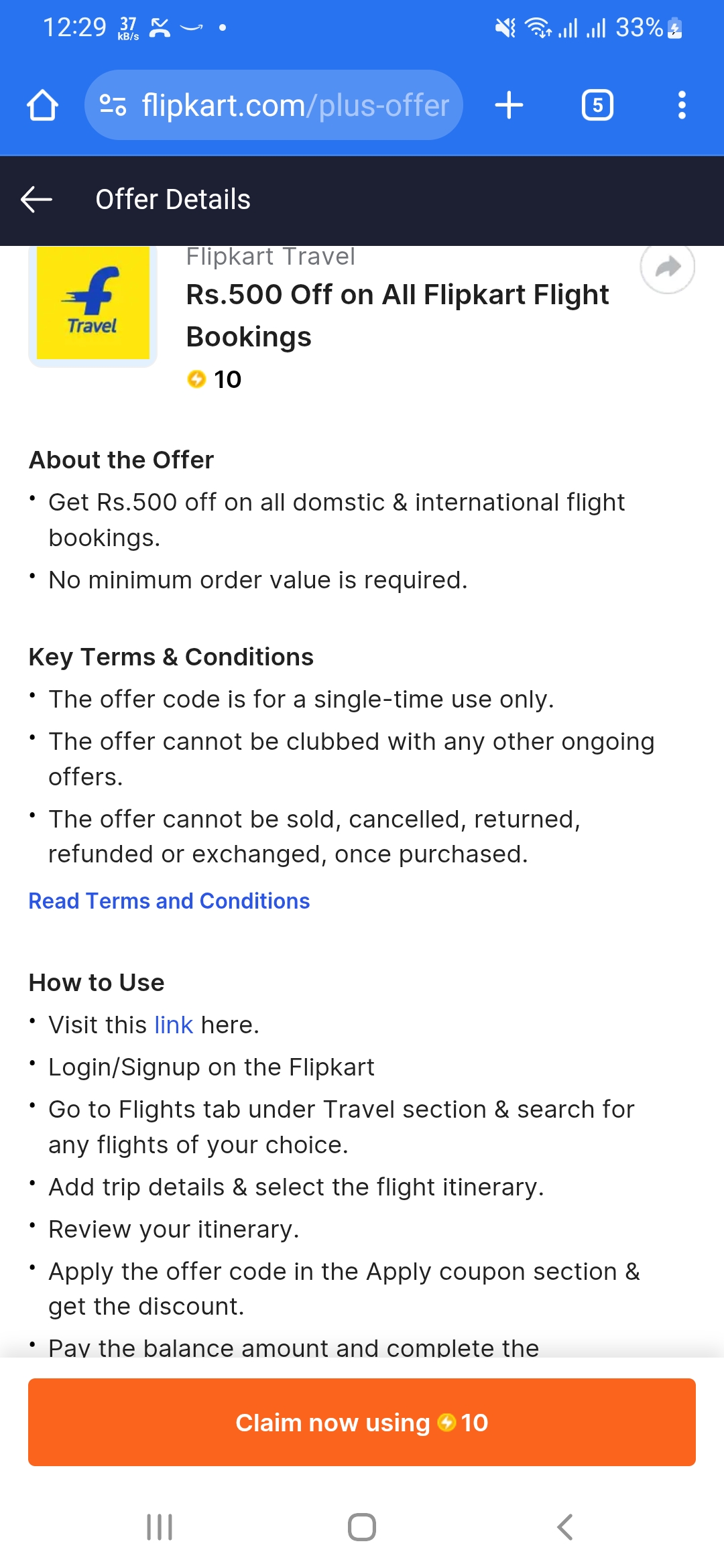View the 5 open tabs
The width and height of the screenshot is (724, 1568).
[597, 105]
